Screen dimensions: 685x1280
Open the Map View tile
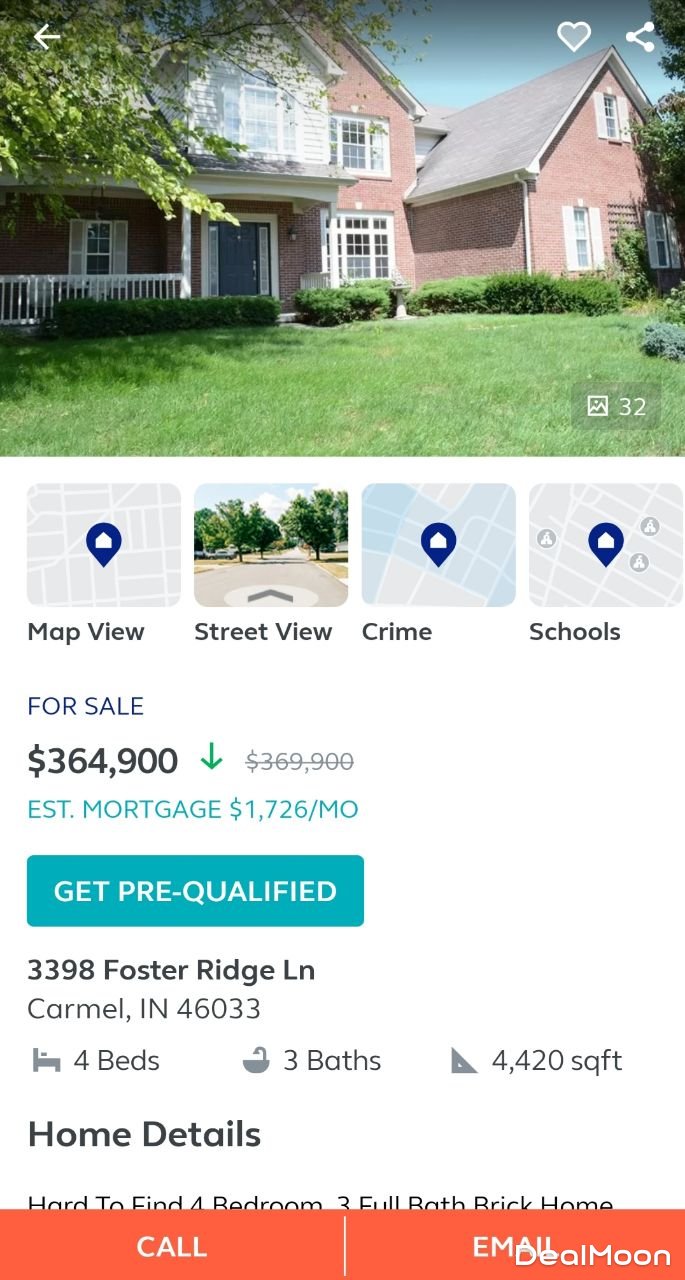[103, 545]
